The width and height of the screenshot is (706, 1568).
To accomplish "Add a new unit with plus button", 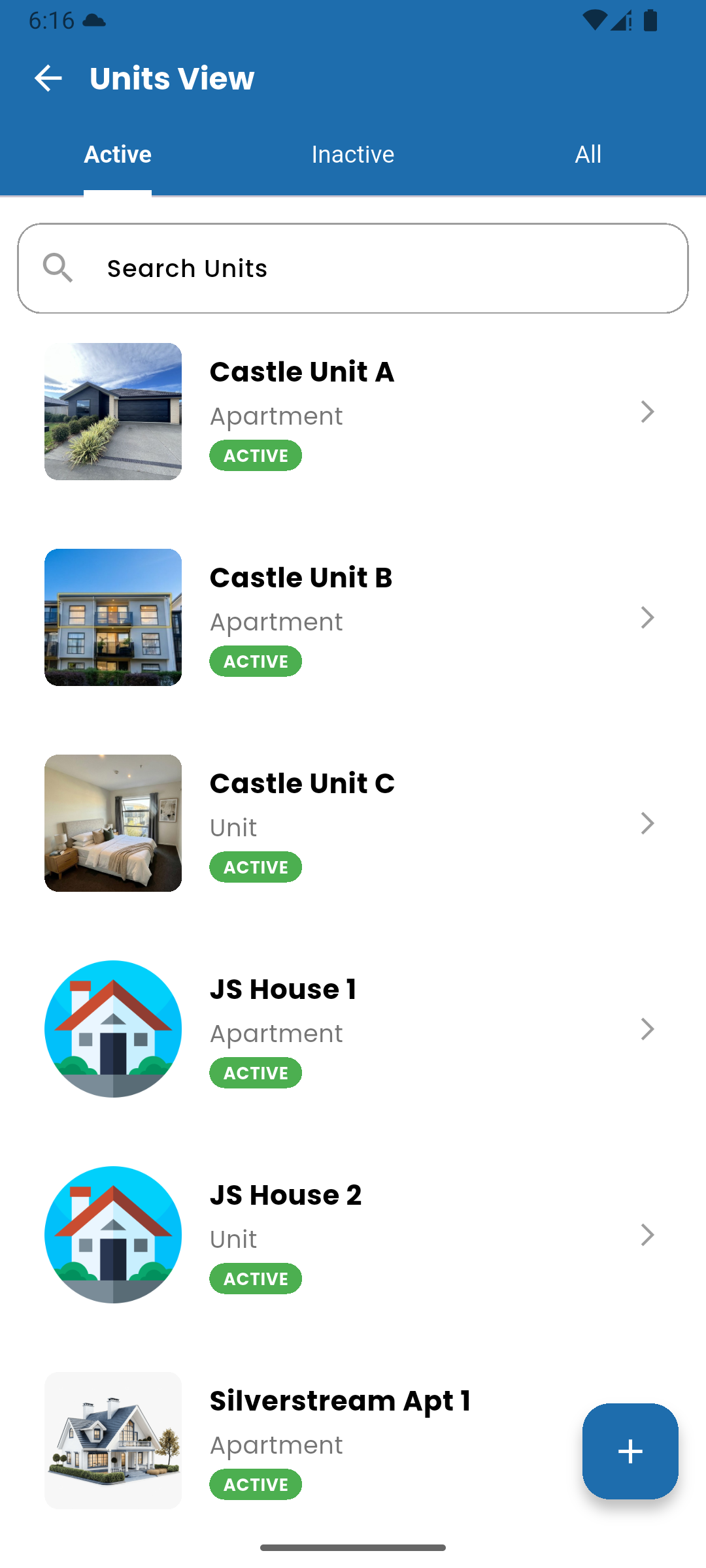I will pos(630,1451).
